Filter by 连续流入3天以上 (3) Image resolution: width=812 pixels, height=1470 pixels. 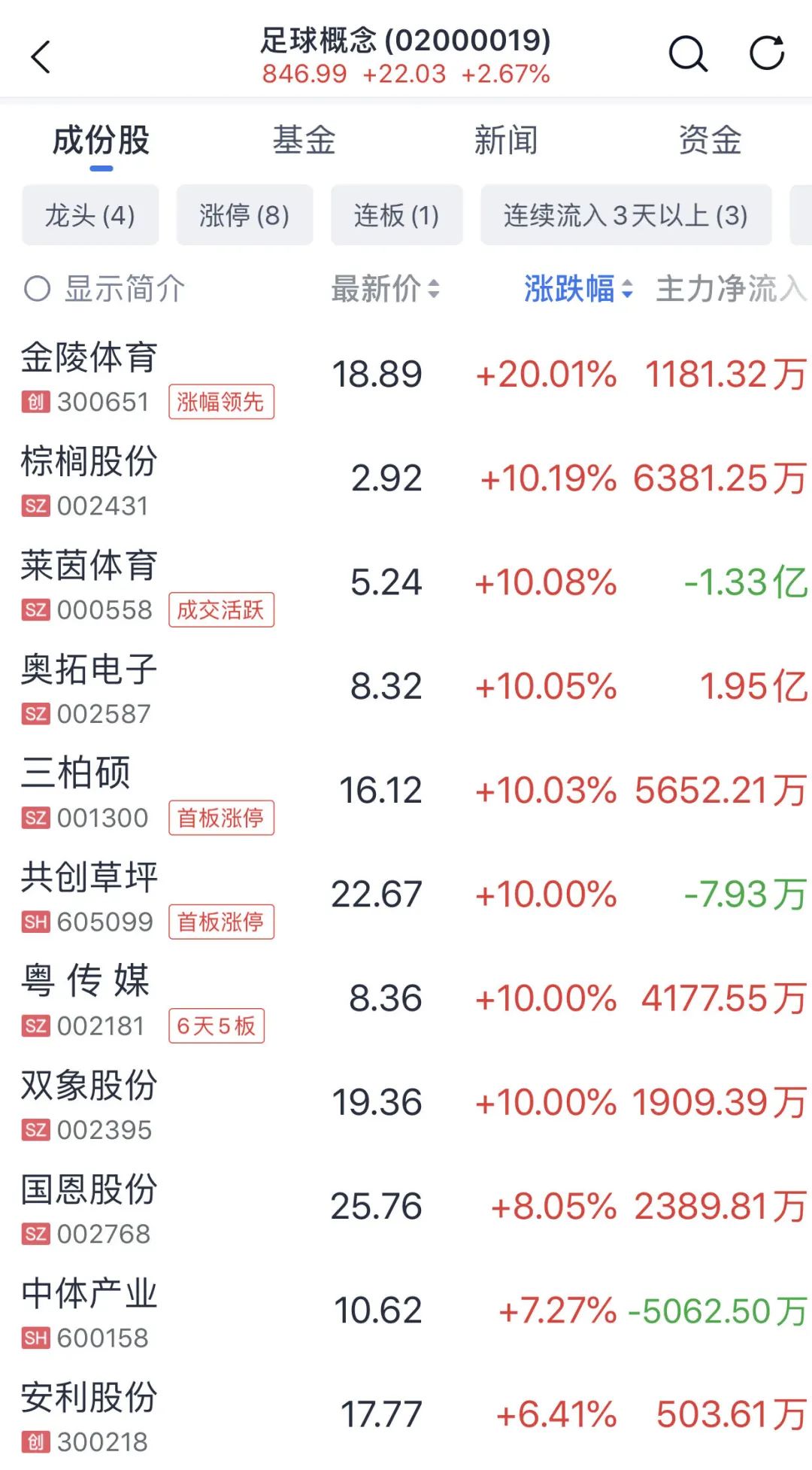[x=626, y=216]
